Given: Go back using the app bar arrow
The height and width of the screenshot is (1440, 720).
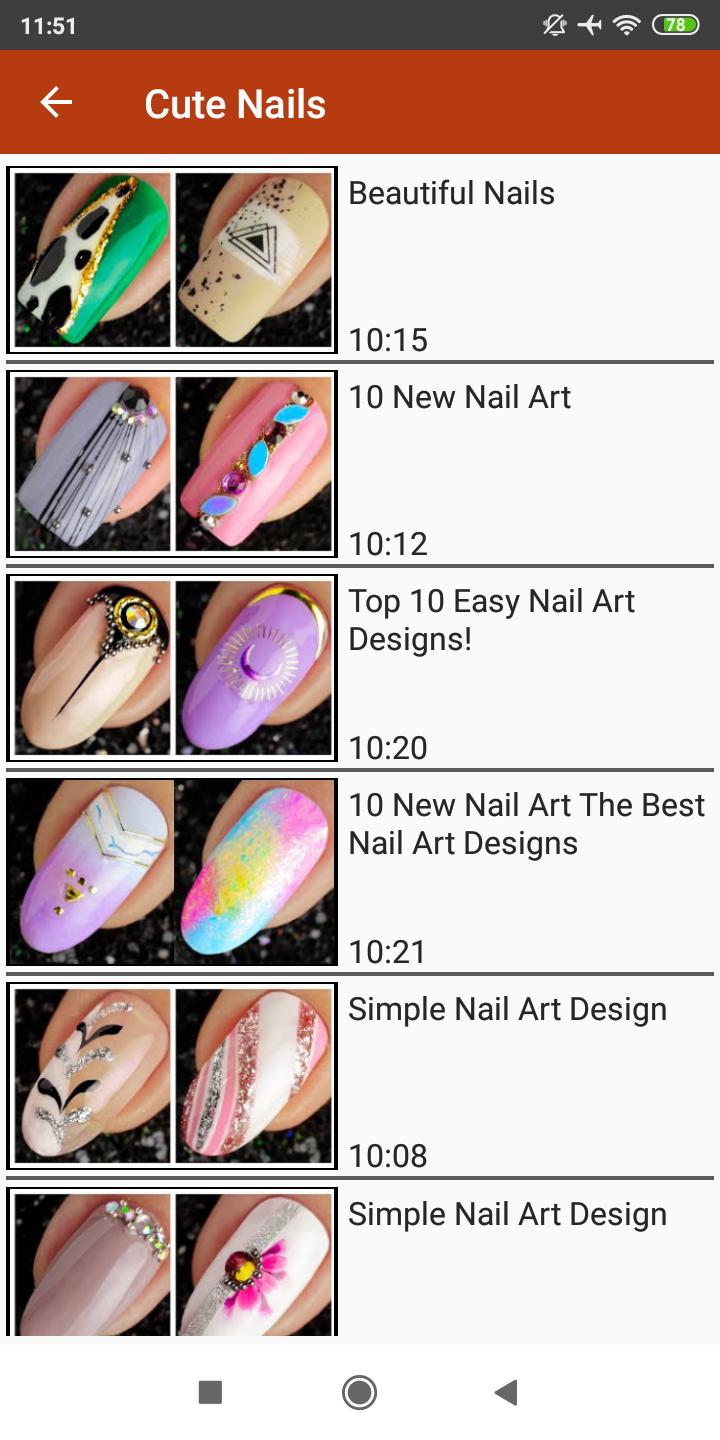Looking at the screenshot, I should pos(56,103).
